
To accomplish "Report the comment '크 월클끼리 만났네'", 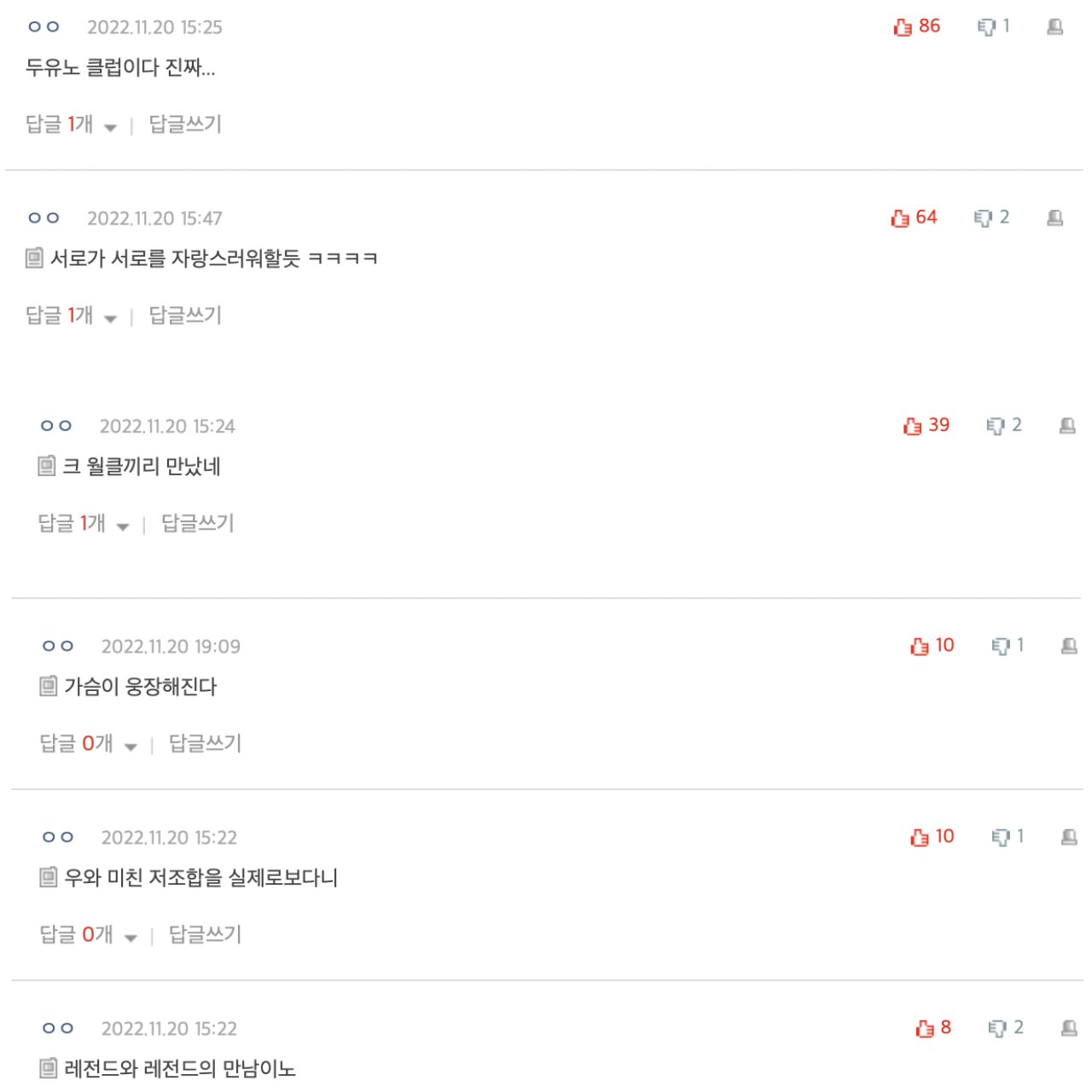I will pos(1067,426).
